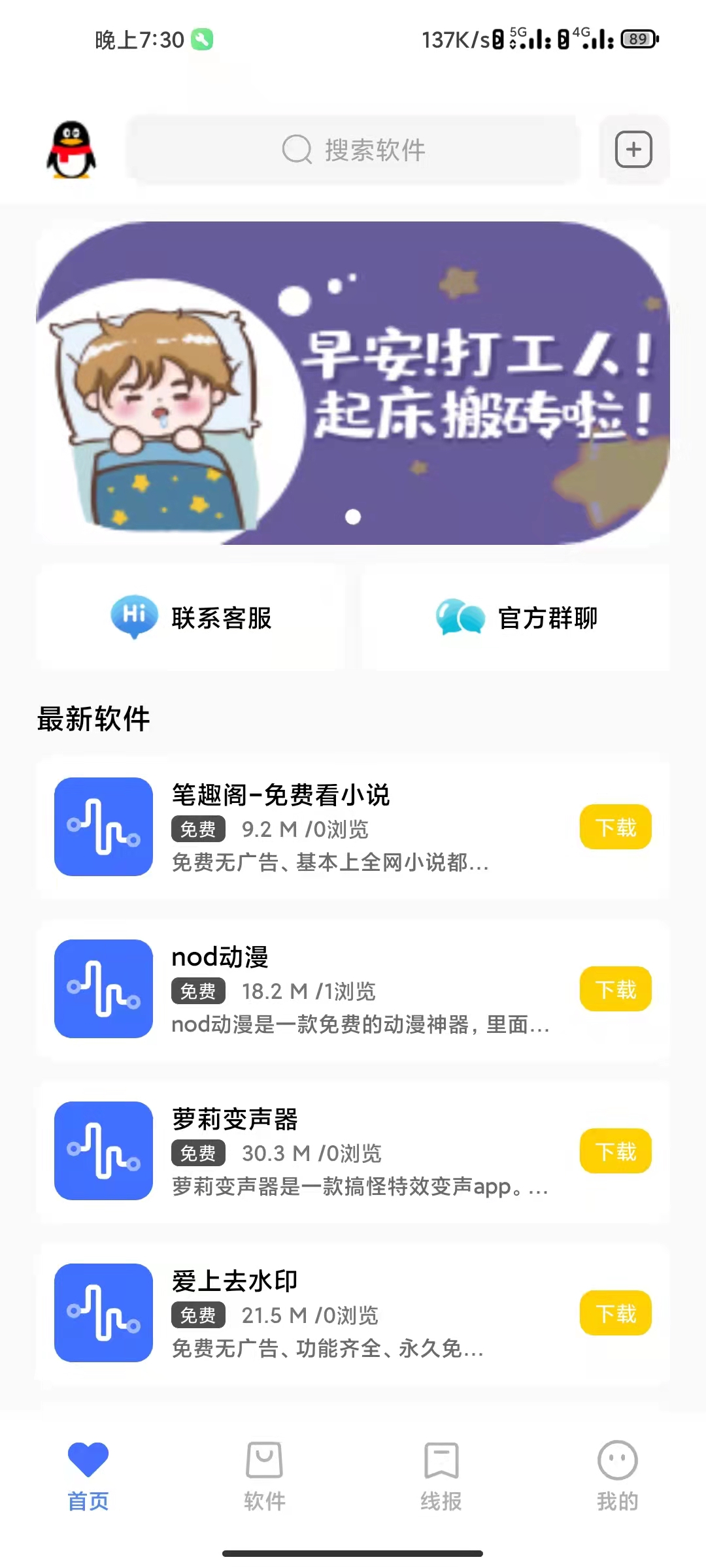Image resolution: width=706 pixels, height=1568 pixels.
Task: Tap the QQ penguin avatar icon
Action: (x=72, y=149)
